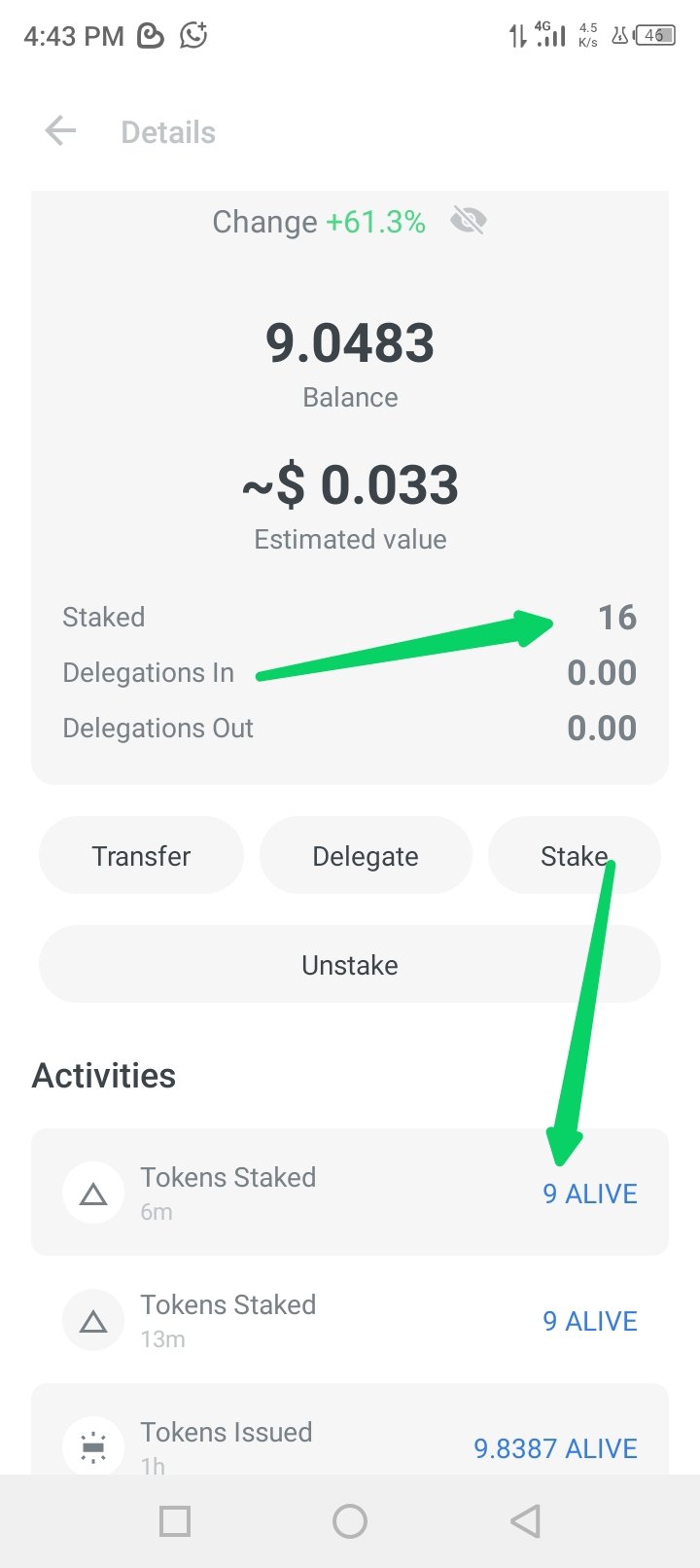The width and height of the screenshot is (700, 1568).
Task: View the Tokens Issued activity
Action: tap(350, 1430)
